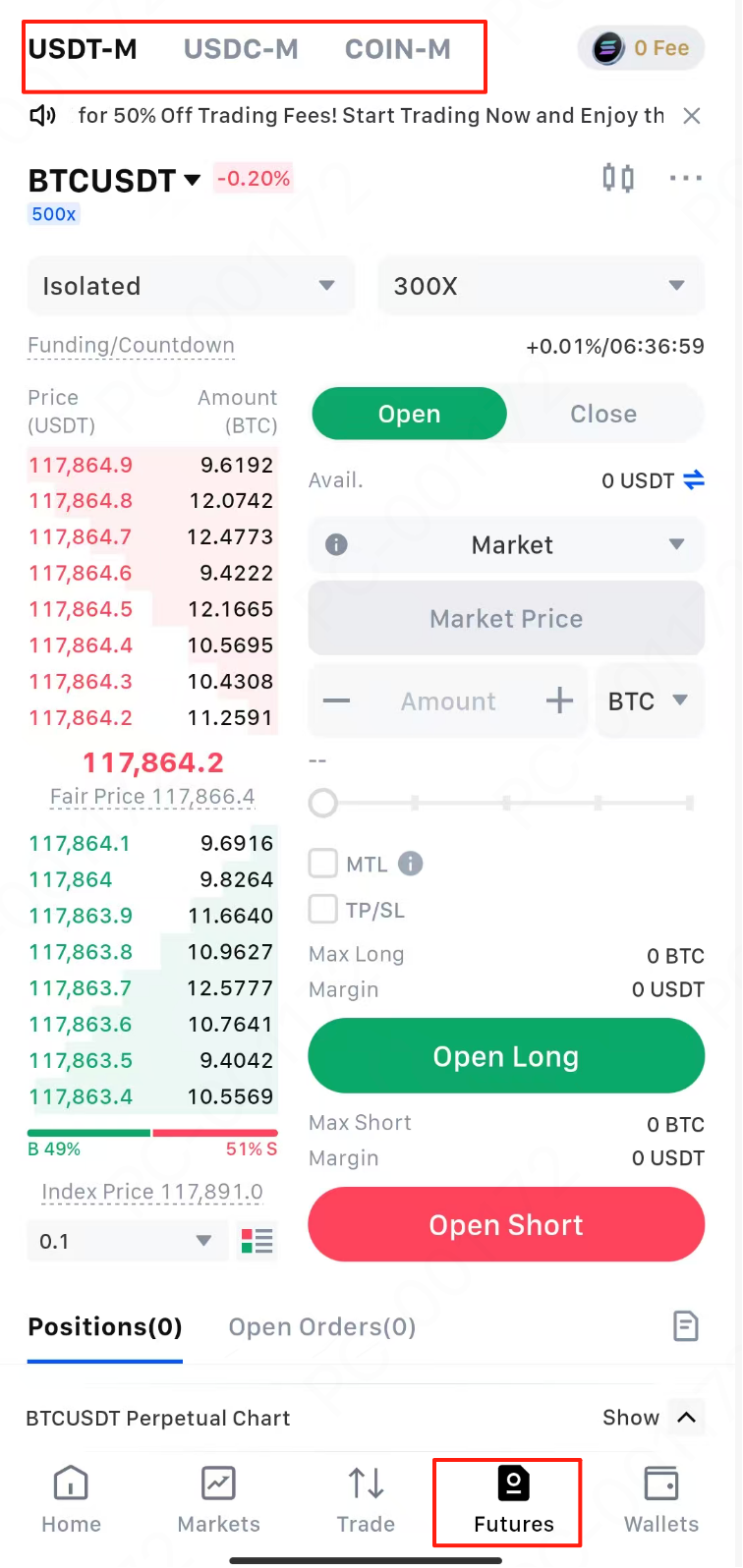This screenshot has height=1568, width=743.
Task: Enable the TP/SL checkbox
Action: tap(323, 909)
